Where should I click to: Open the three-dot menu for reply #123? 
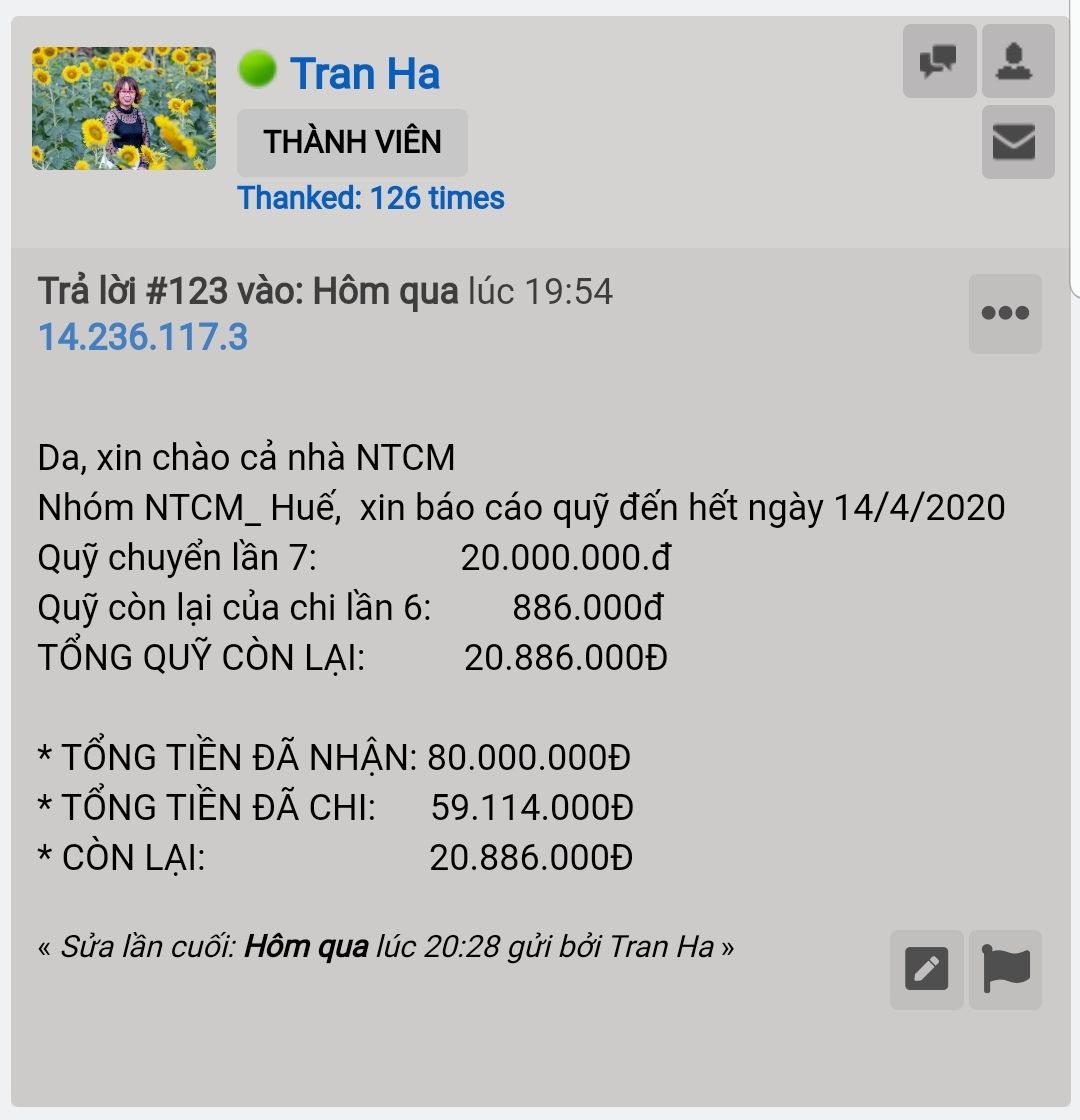point(1005,313)
